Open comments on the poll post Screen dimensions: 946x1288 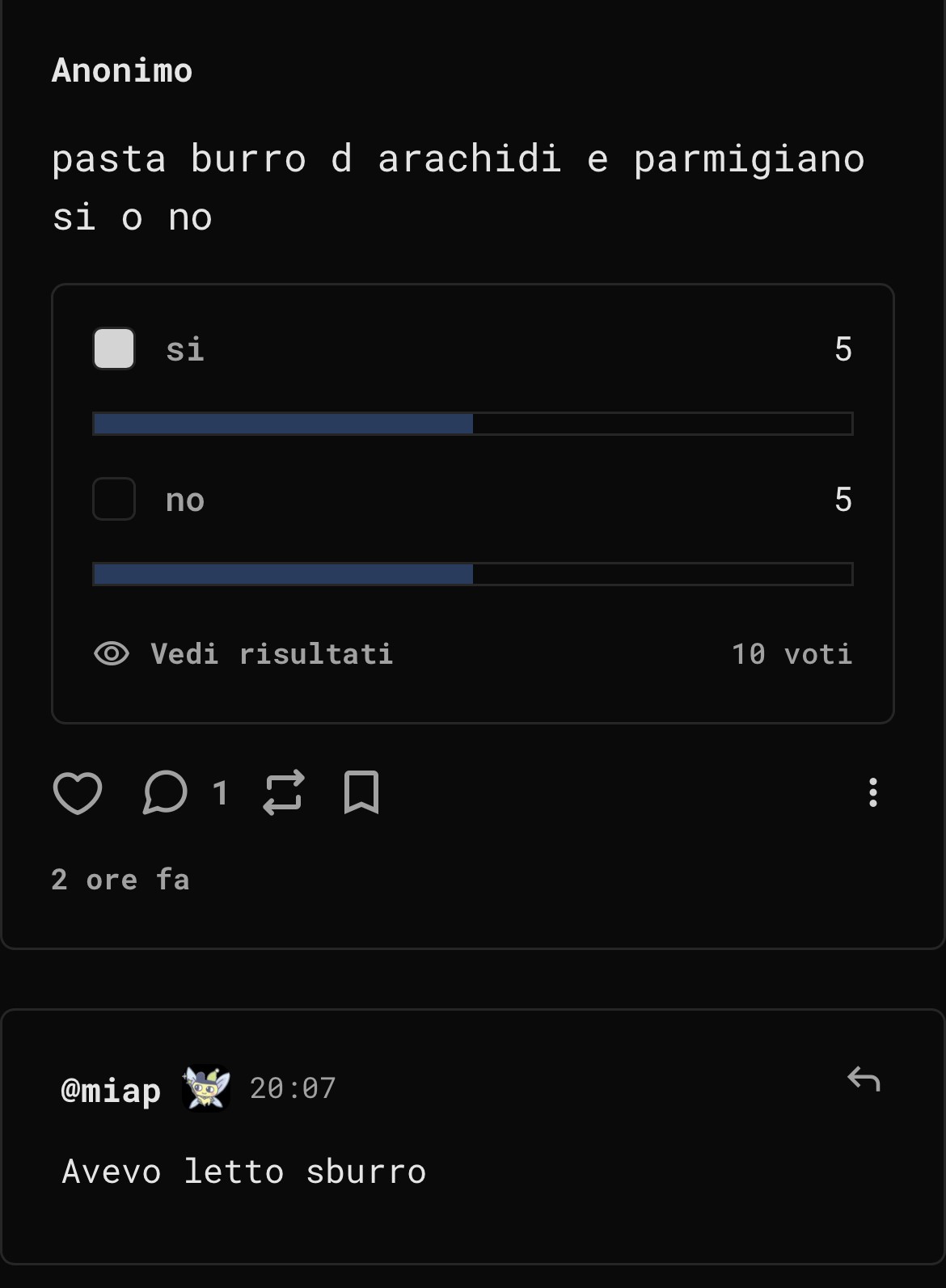(x=166, y=792)
